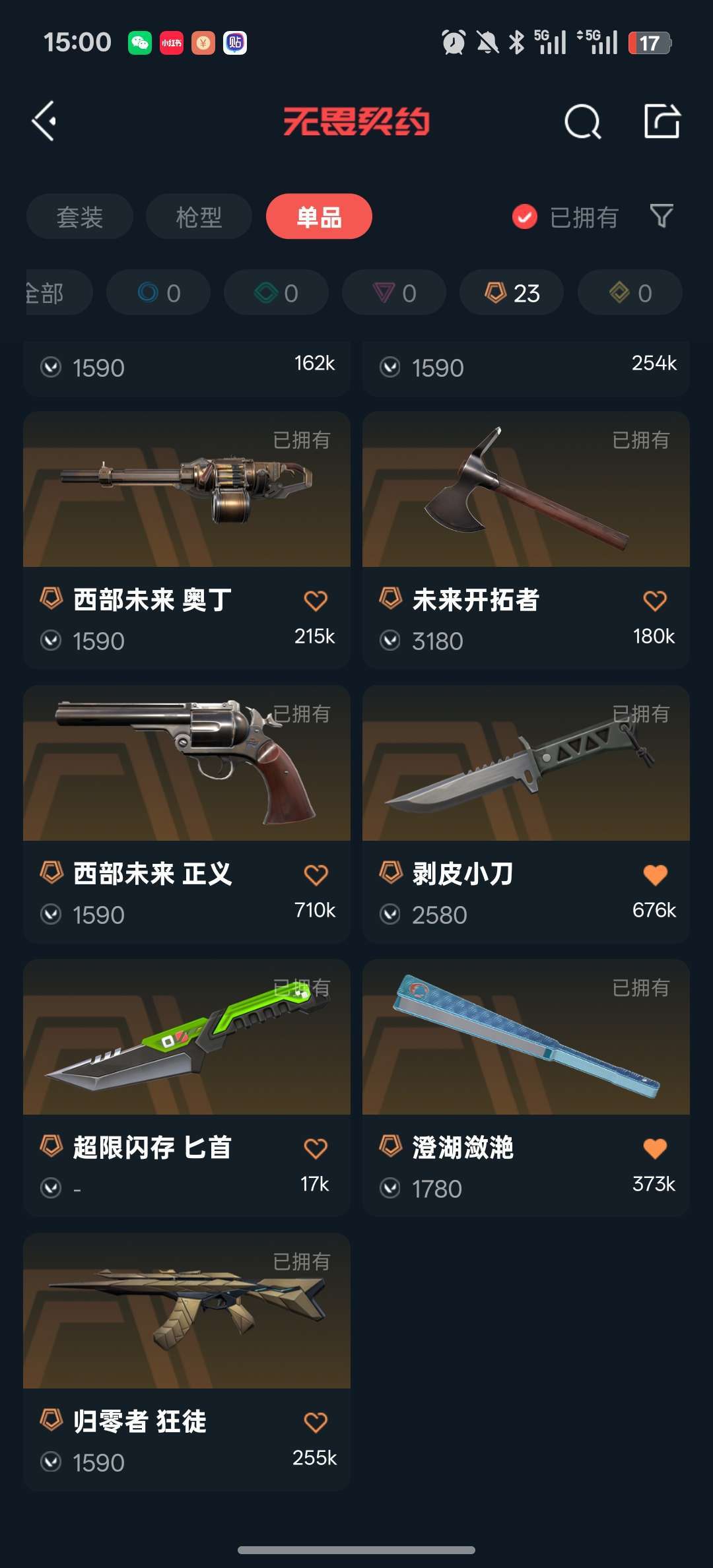
Task: Open the filter funnel icon
Action: [x=662, y=216]
